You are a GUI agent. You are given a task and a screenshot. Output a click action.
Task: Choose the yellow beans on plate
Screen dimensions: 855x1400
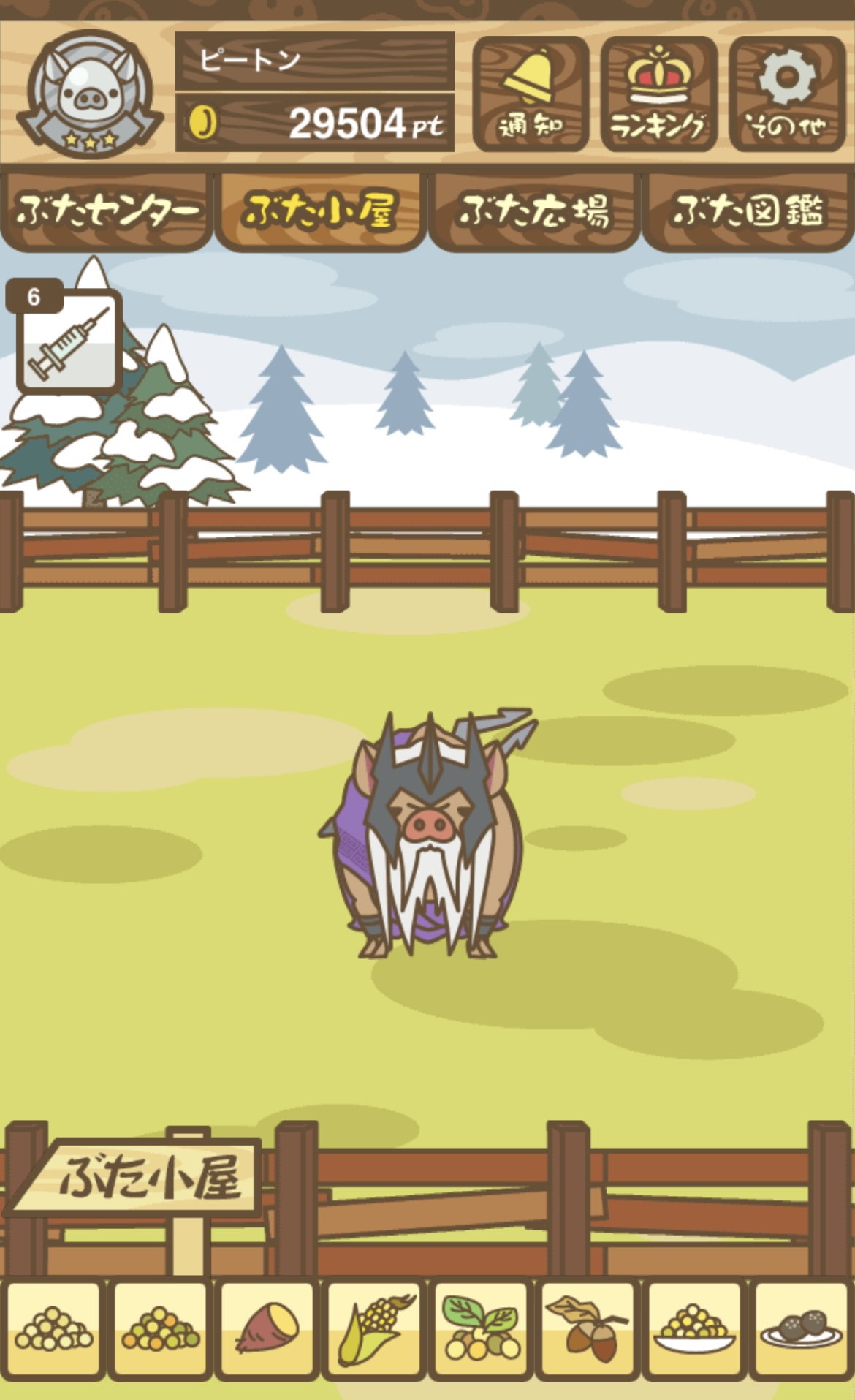pyautogui.click(x=694, y=1328)
